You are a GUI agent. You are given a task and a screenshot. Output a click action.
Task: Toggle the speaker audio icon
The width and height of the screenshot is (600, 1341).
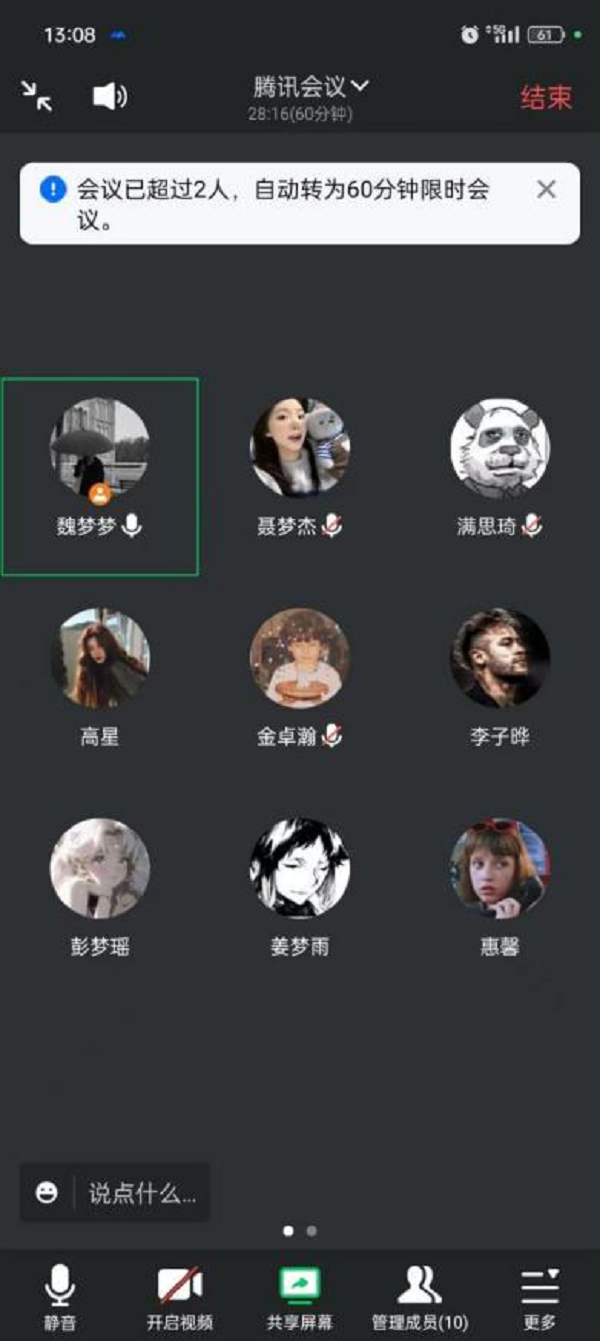pyautogui.click(x=109, y=96)
